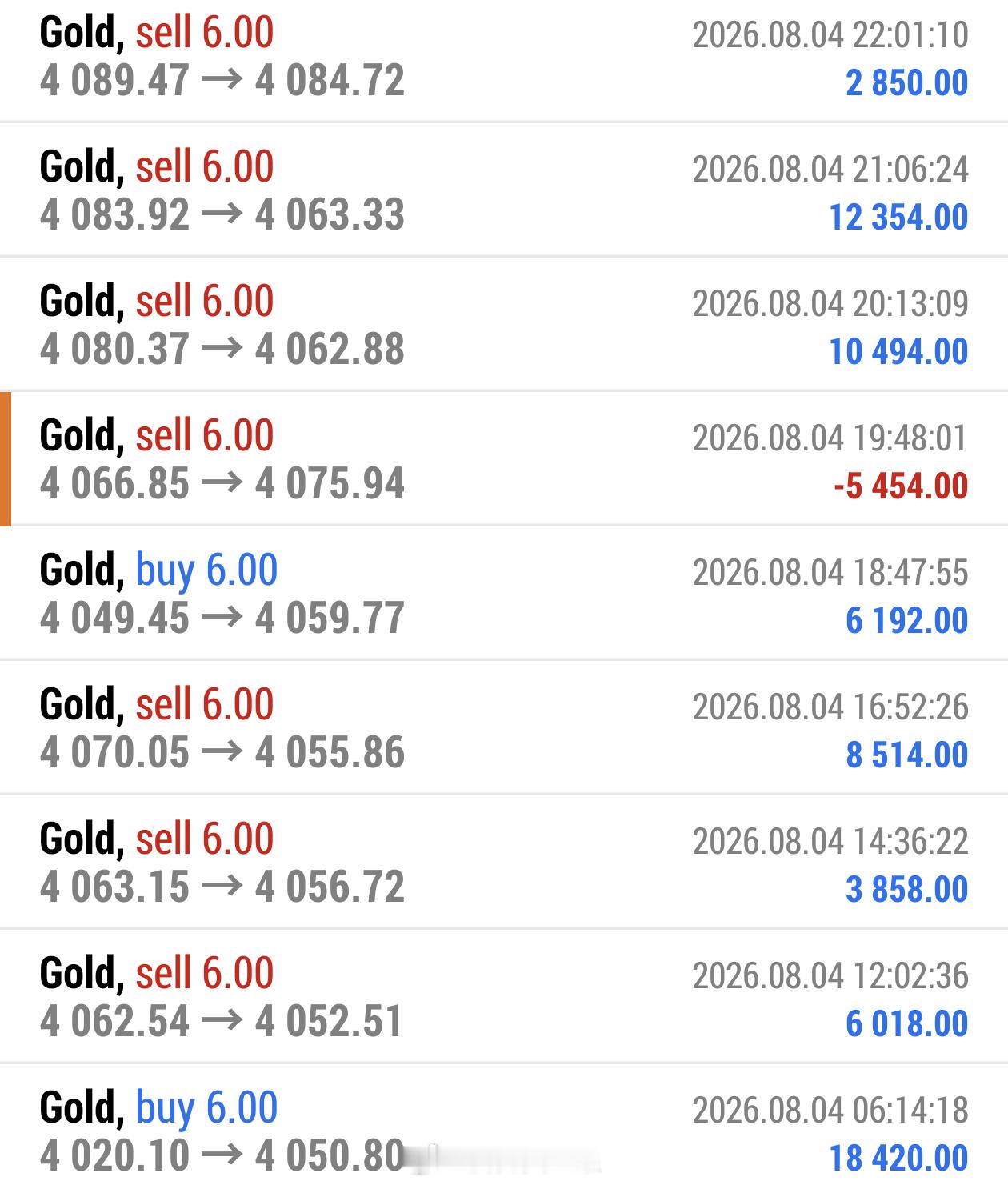Select the losing Gold sell trade of -5 454.00
Image resolution: width=1008 pixels, height=1185 pixels.
[504, 458]
